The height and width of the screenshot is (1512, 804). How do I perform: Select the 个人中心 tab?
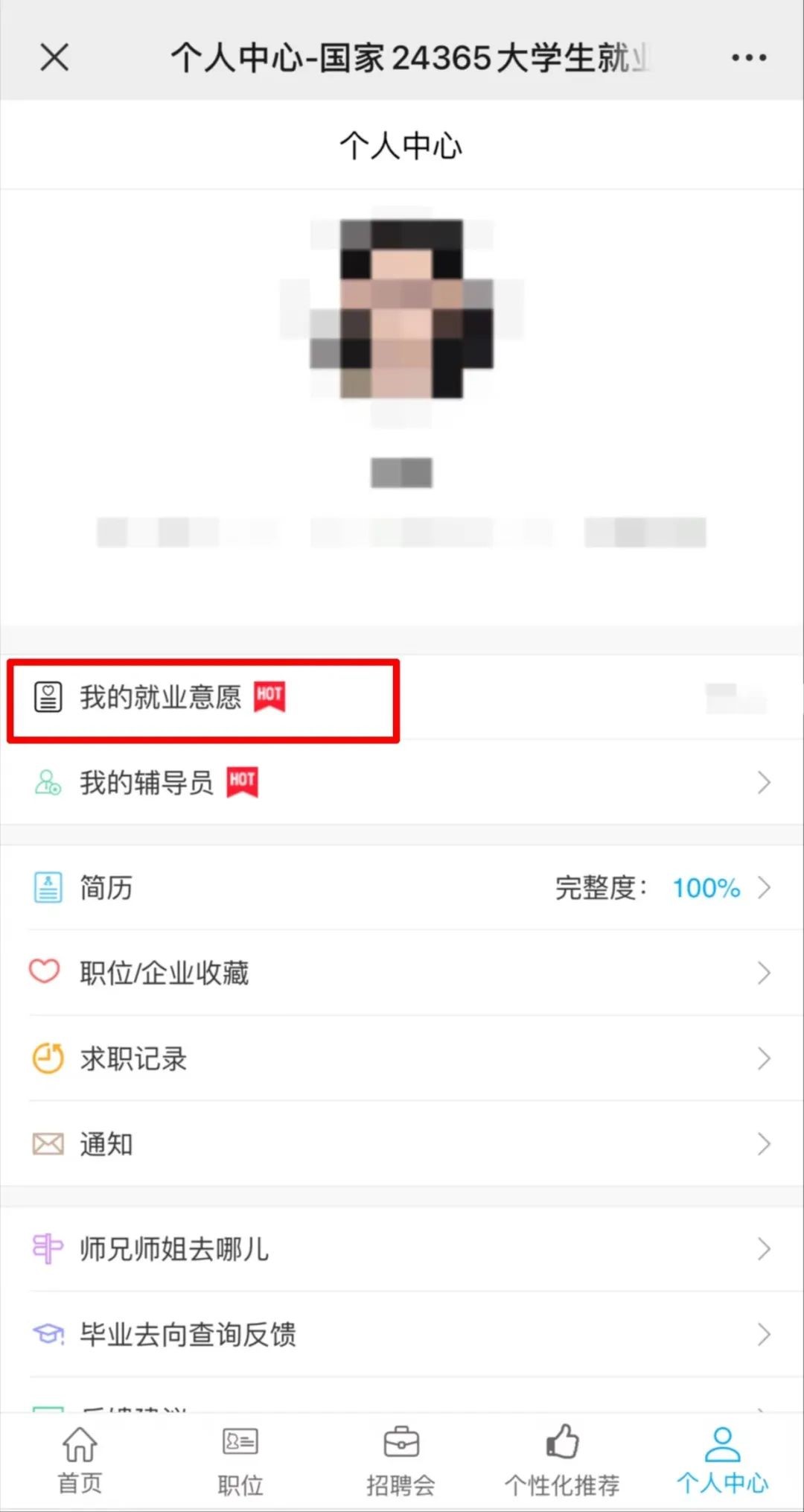(x=722, y=1461)
